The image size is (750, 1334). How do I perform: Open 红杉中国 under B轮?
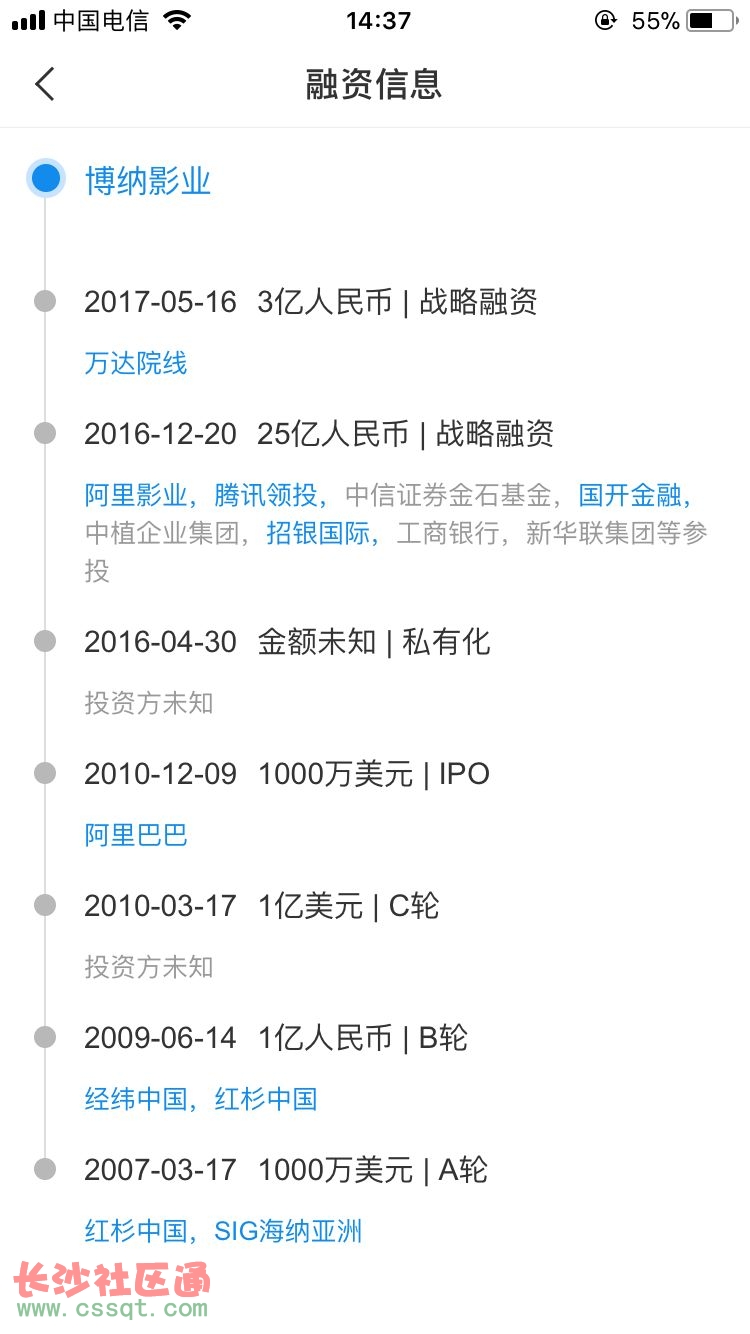click(x=265, y=1099)
